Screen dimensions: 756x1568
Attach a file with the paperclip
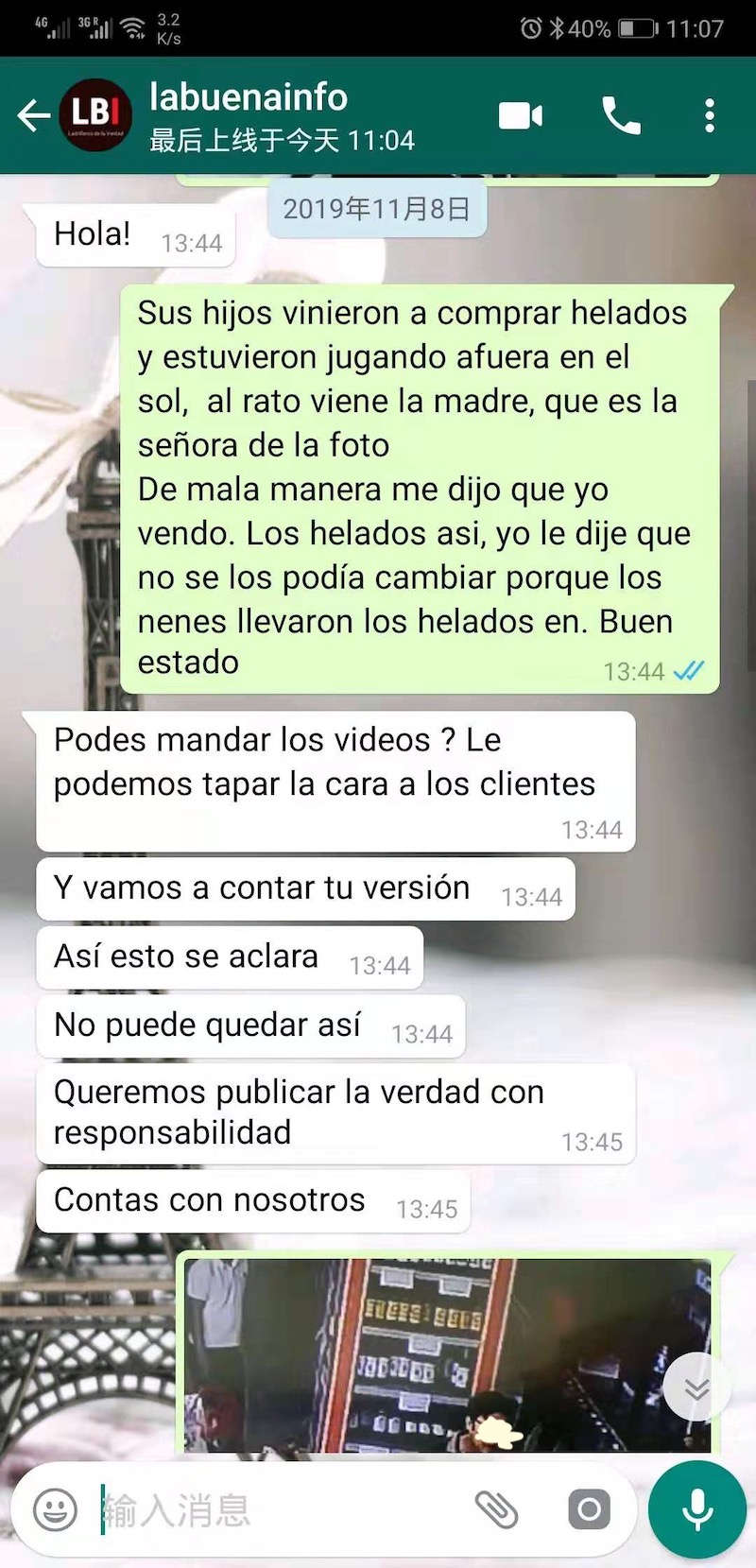click(x=496, y=1509)
